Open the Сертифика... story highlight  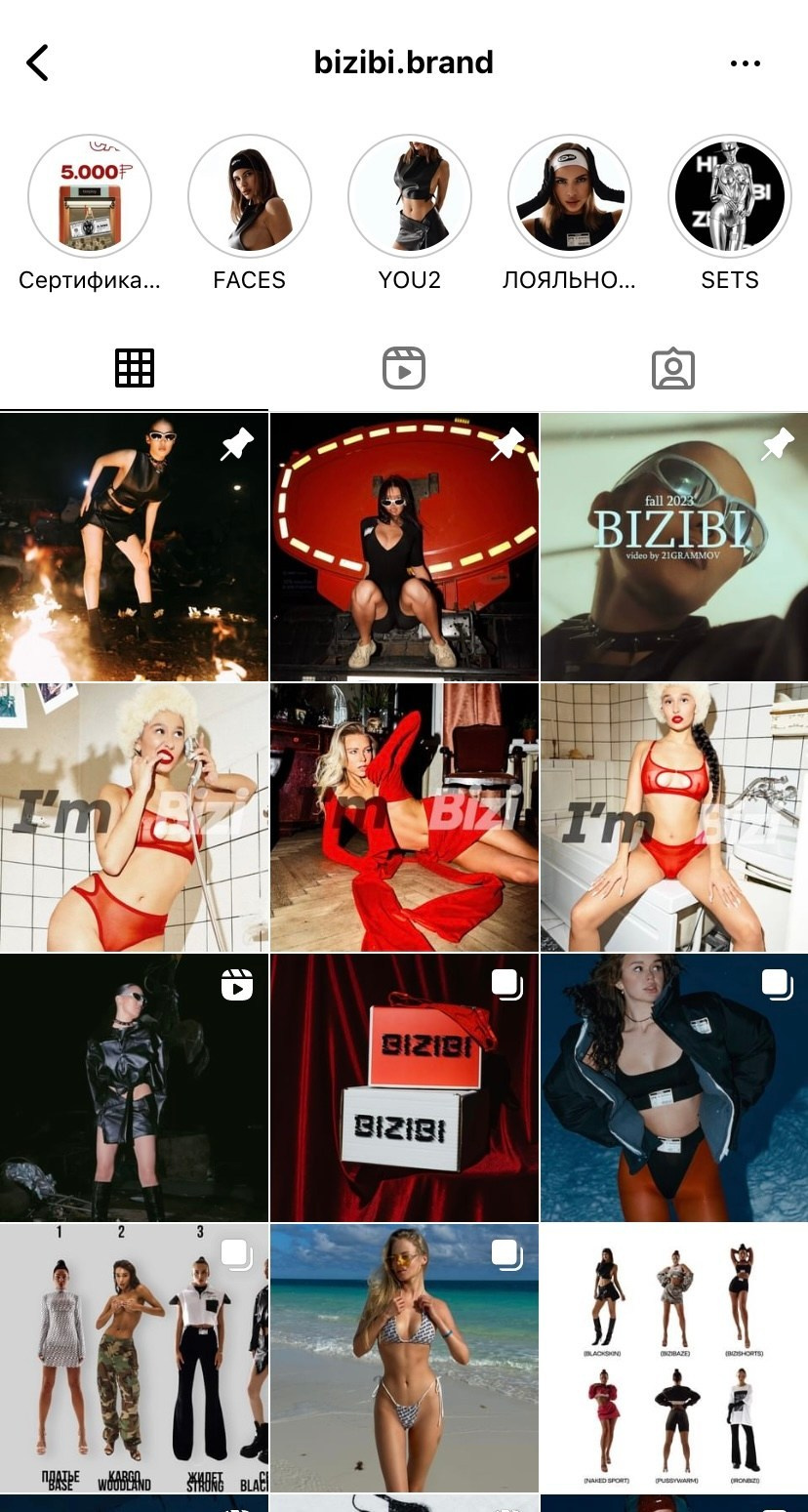[x=90, y=195]
